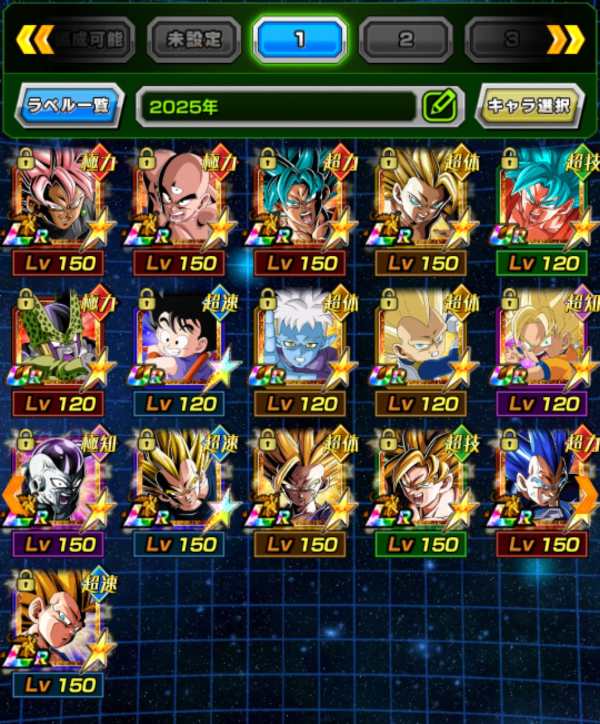
Task: Open the Frieza character card
Action: (60, 492)
